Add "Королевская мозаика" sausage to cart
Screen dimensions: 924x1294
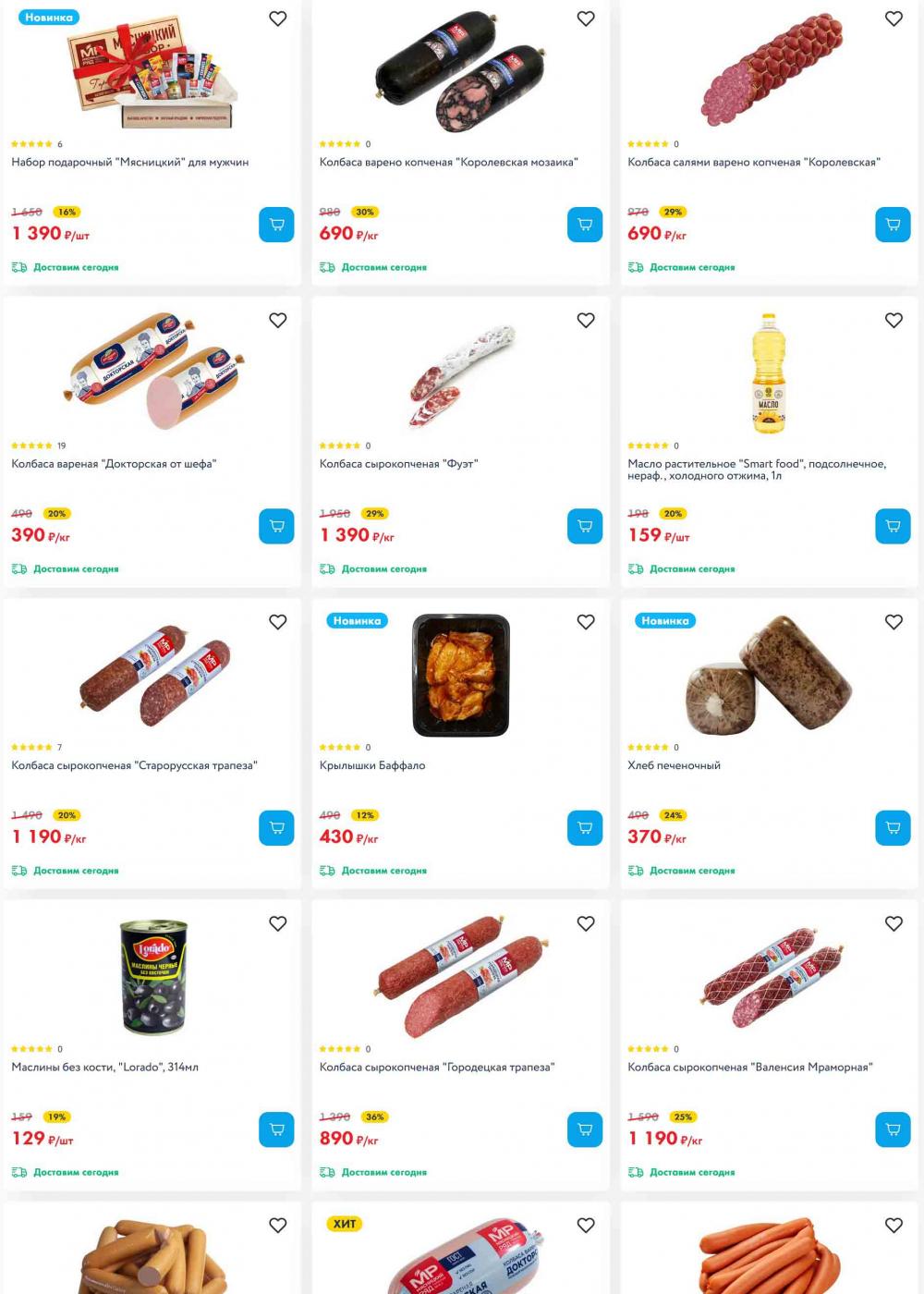(585, 225)
